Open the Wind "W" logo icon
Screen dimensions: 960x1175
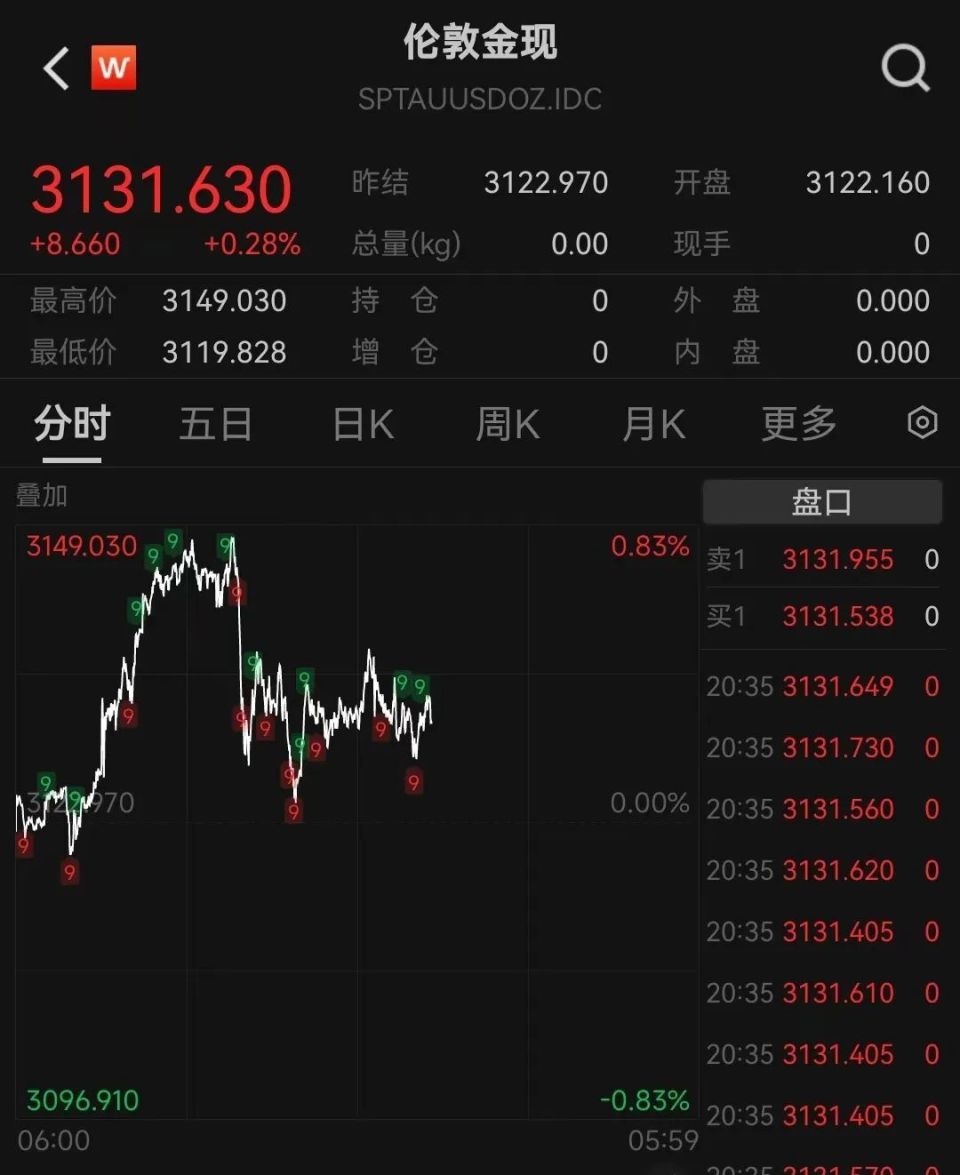coord(113,68)
